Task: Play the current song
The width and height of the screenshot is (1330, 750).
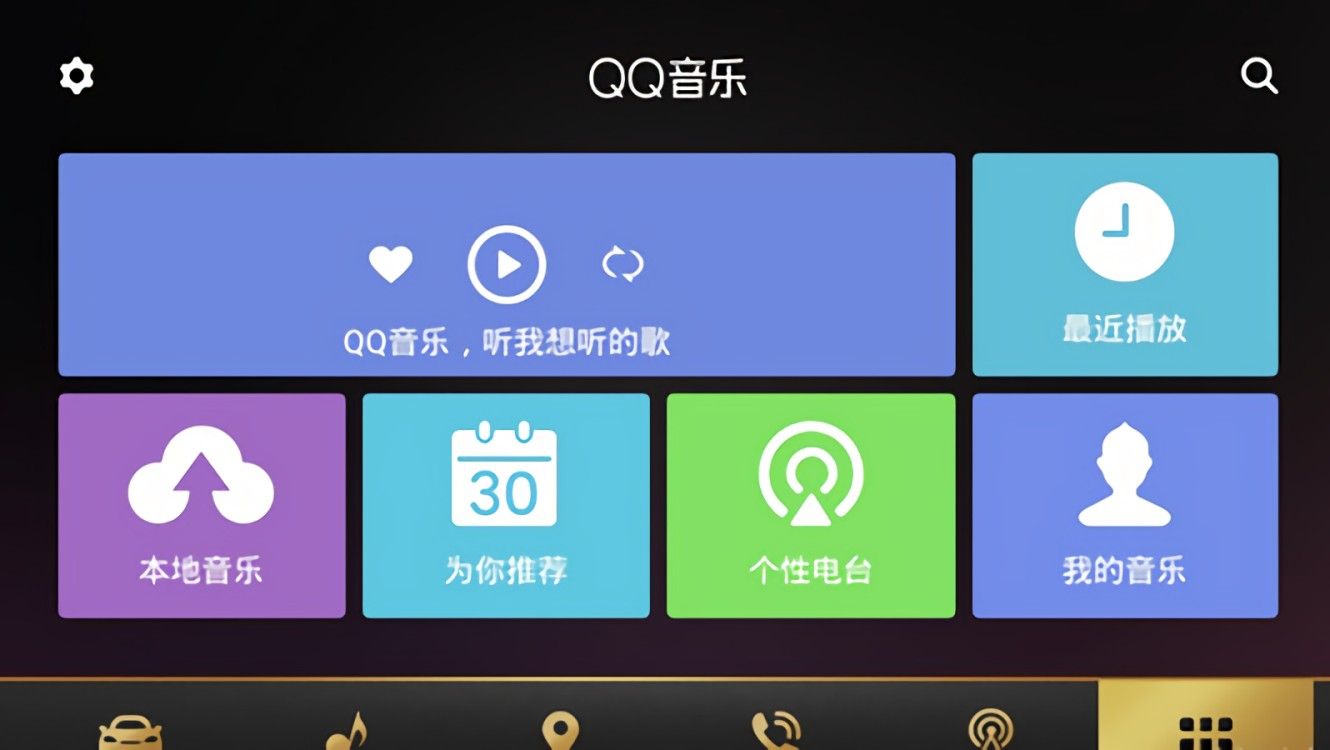Action: (507, 265)
